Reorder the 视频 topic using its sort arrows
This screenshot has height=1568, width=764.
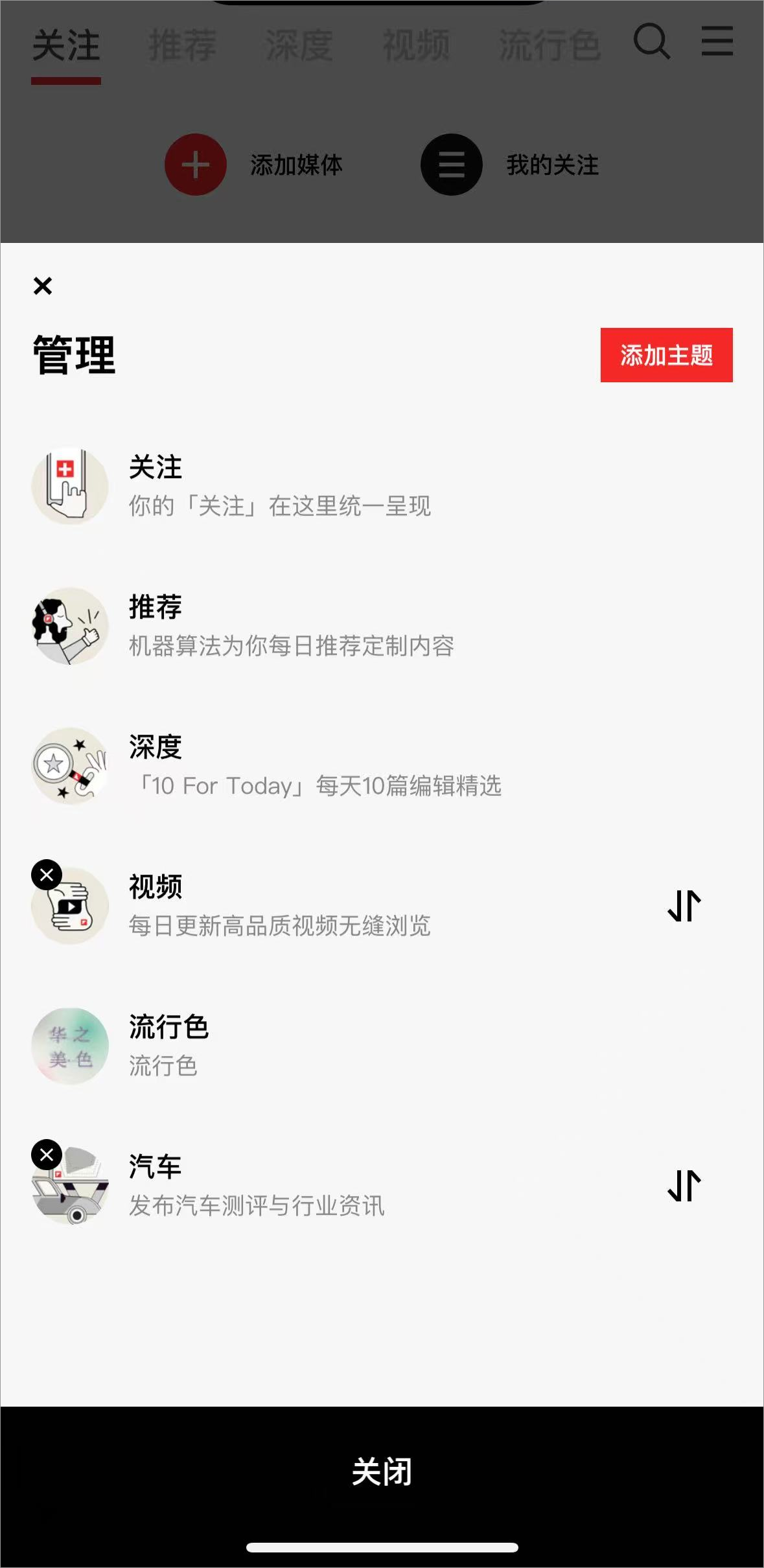684,906
